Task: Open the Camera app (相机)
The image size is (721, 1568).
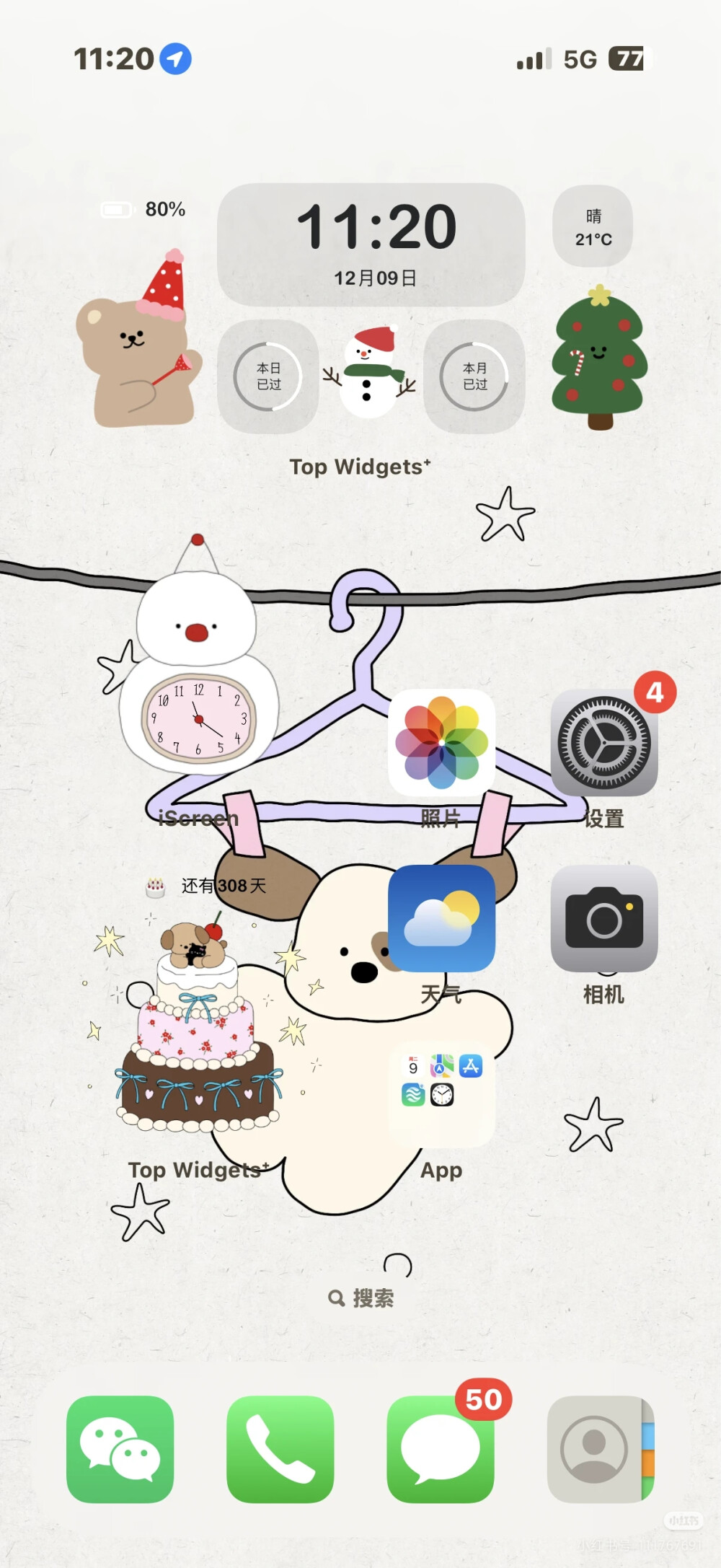Action: tap(603, 918)
